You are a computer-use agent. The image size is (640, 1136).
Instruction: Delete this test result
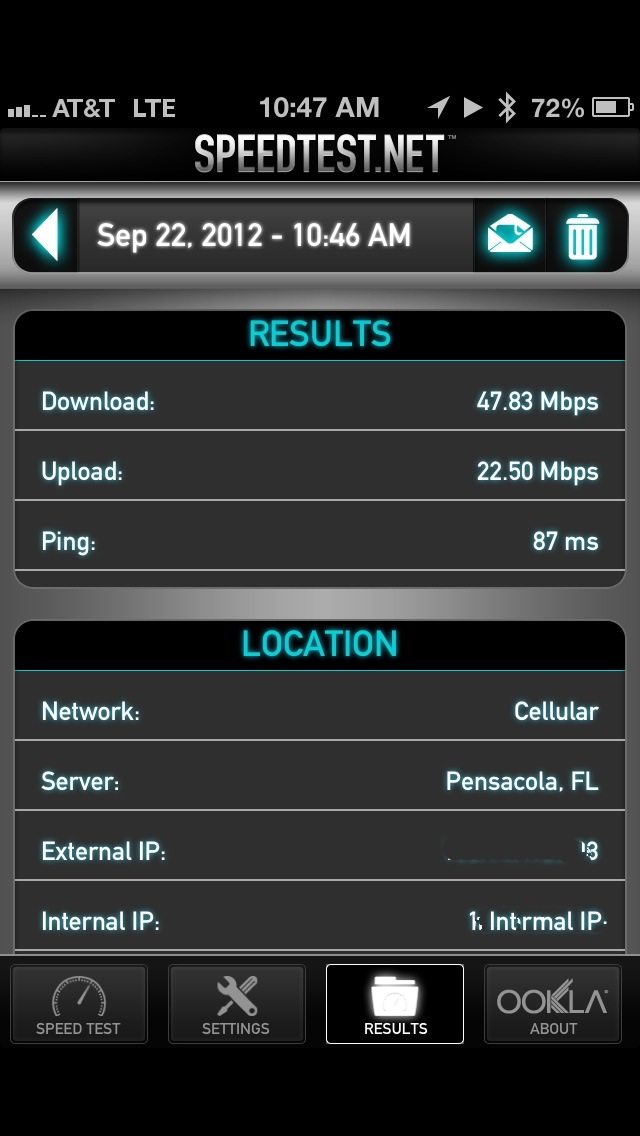pyautogui.click(x=583, y=236)
